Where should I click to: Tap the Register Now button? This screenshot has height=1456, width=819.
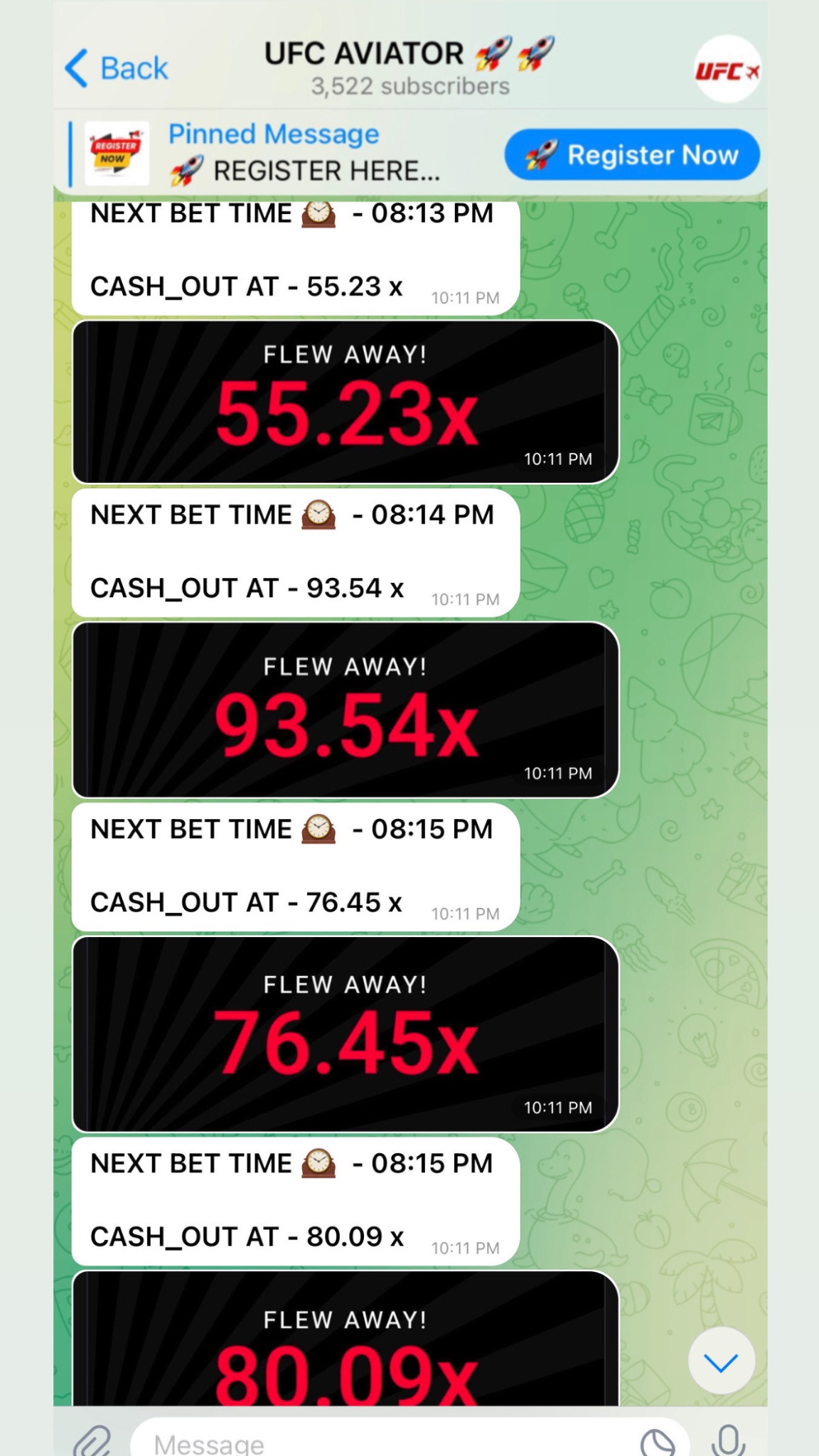coord(632,154)
